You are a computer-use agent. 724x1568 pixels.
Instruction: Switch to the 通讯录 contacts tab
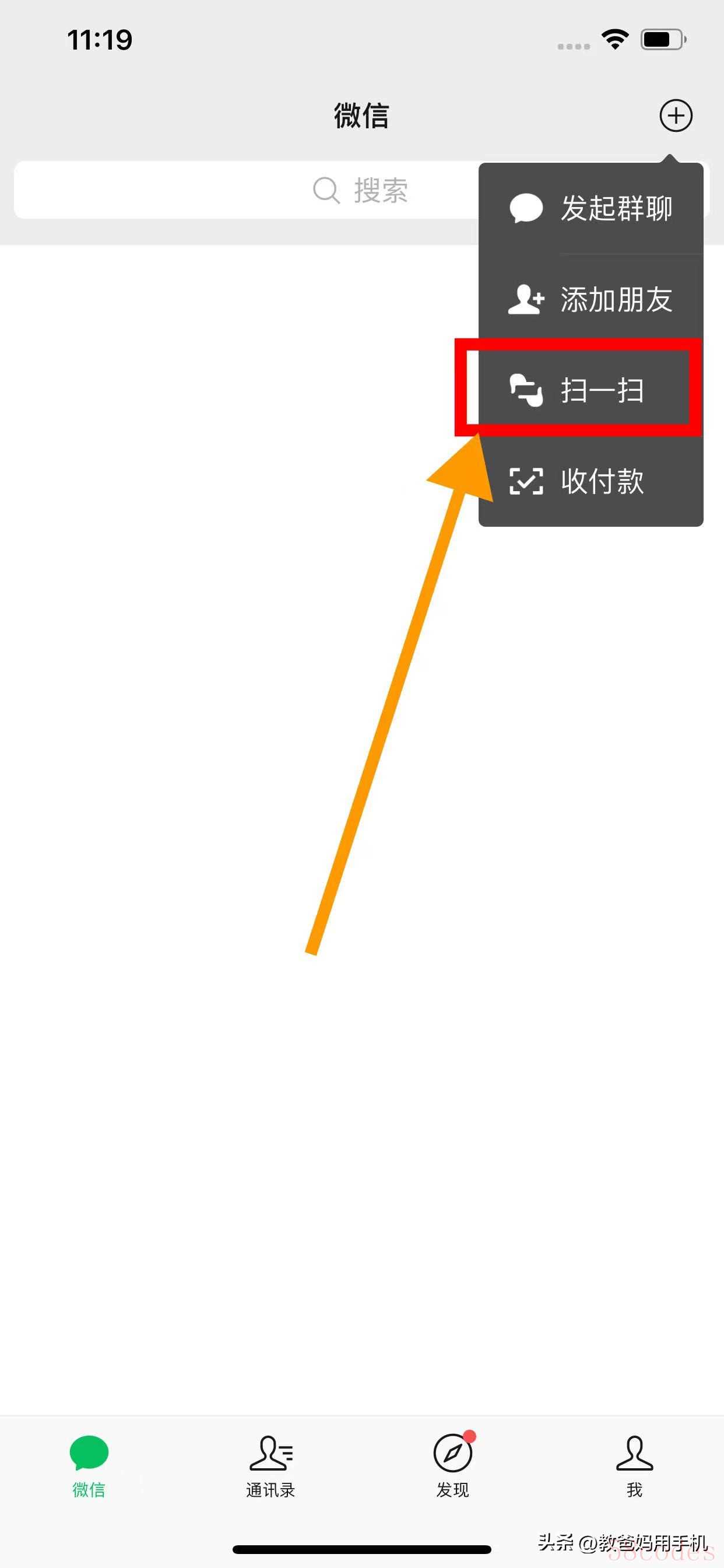(270, 1466)
